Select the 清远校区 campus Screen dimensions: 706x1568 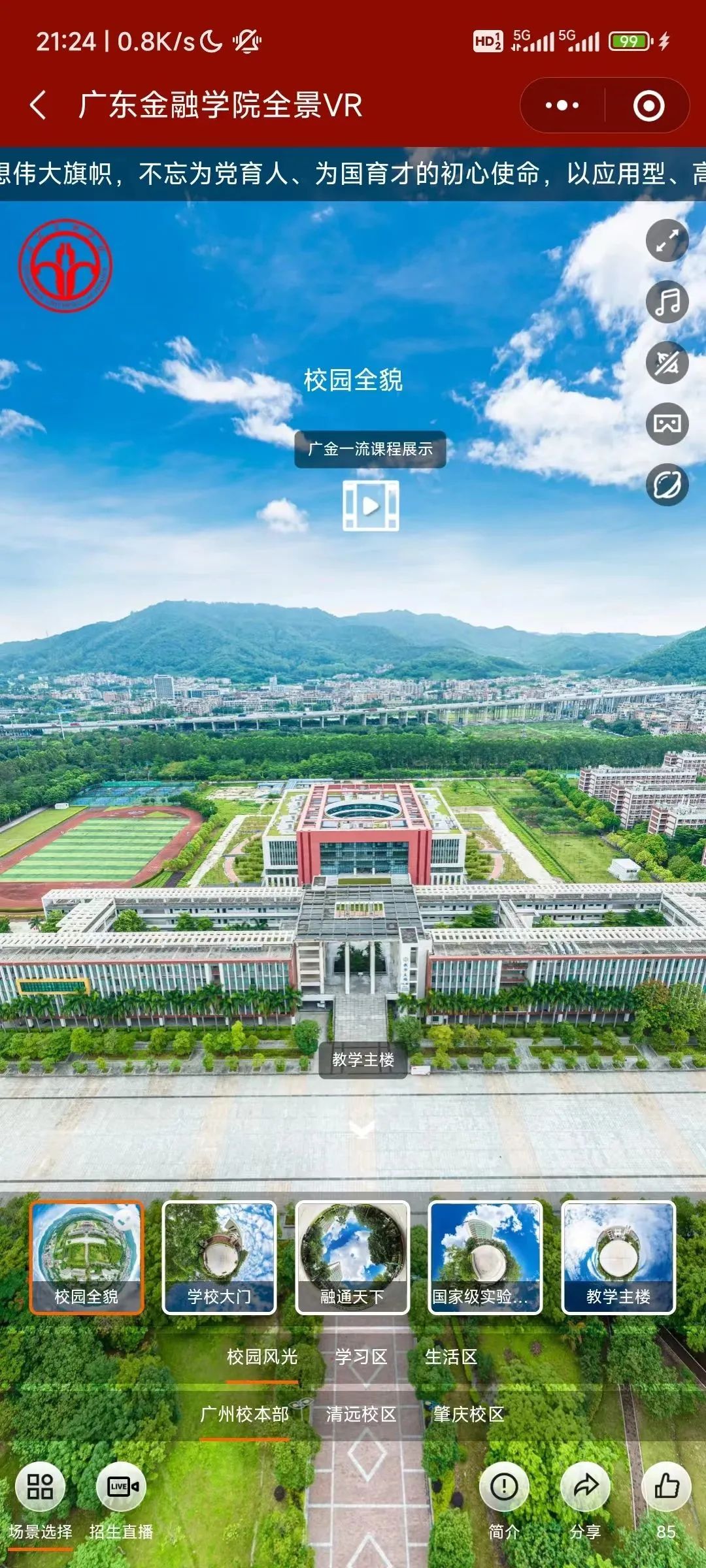[361, 1414]
